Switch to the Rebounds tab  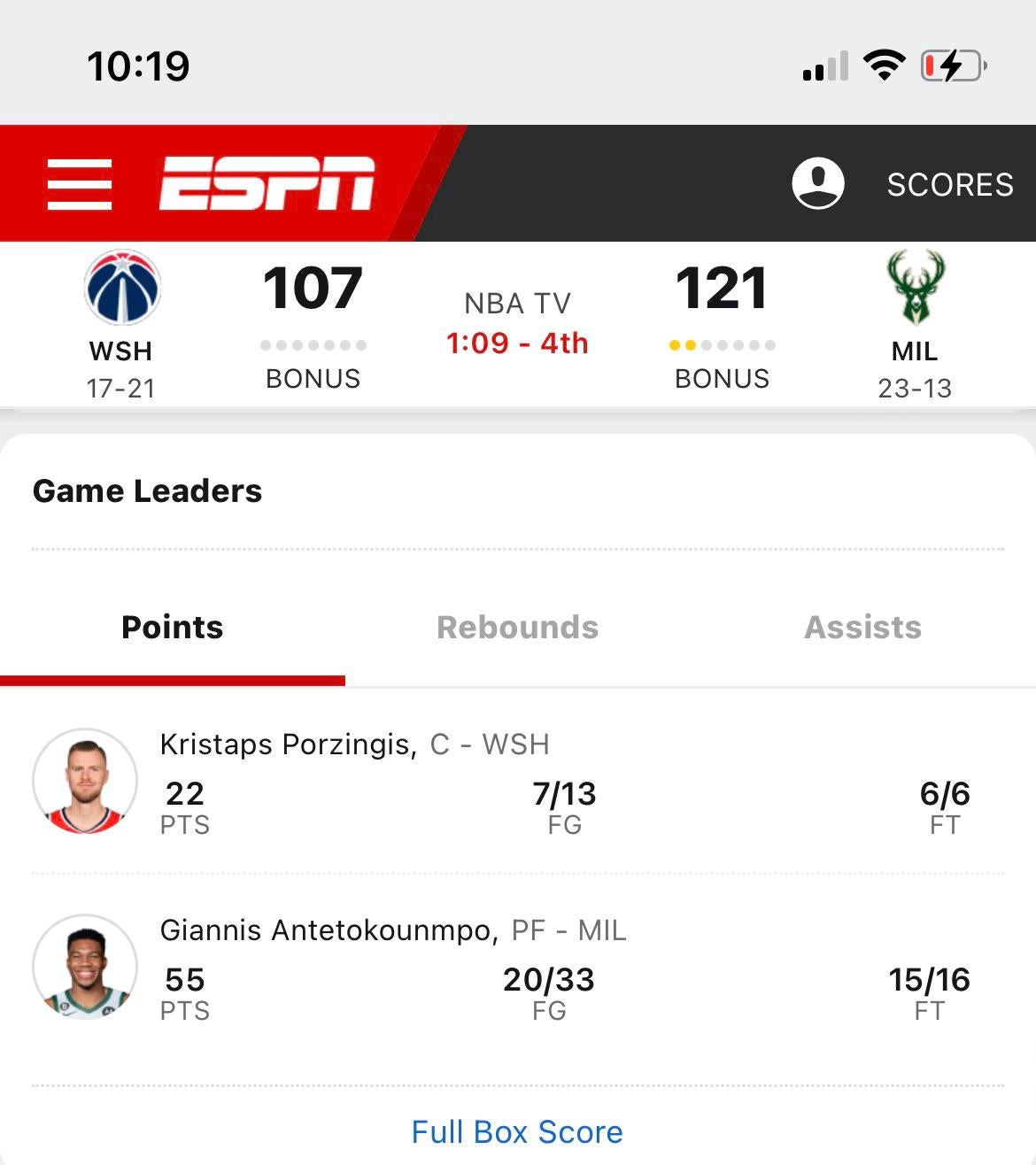[517, 628]
